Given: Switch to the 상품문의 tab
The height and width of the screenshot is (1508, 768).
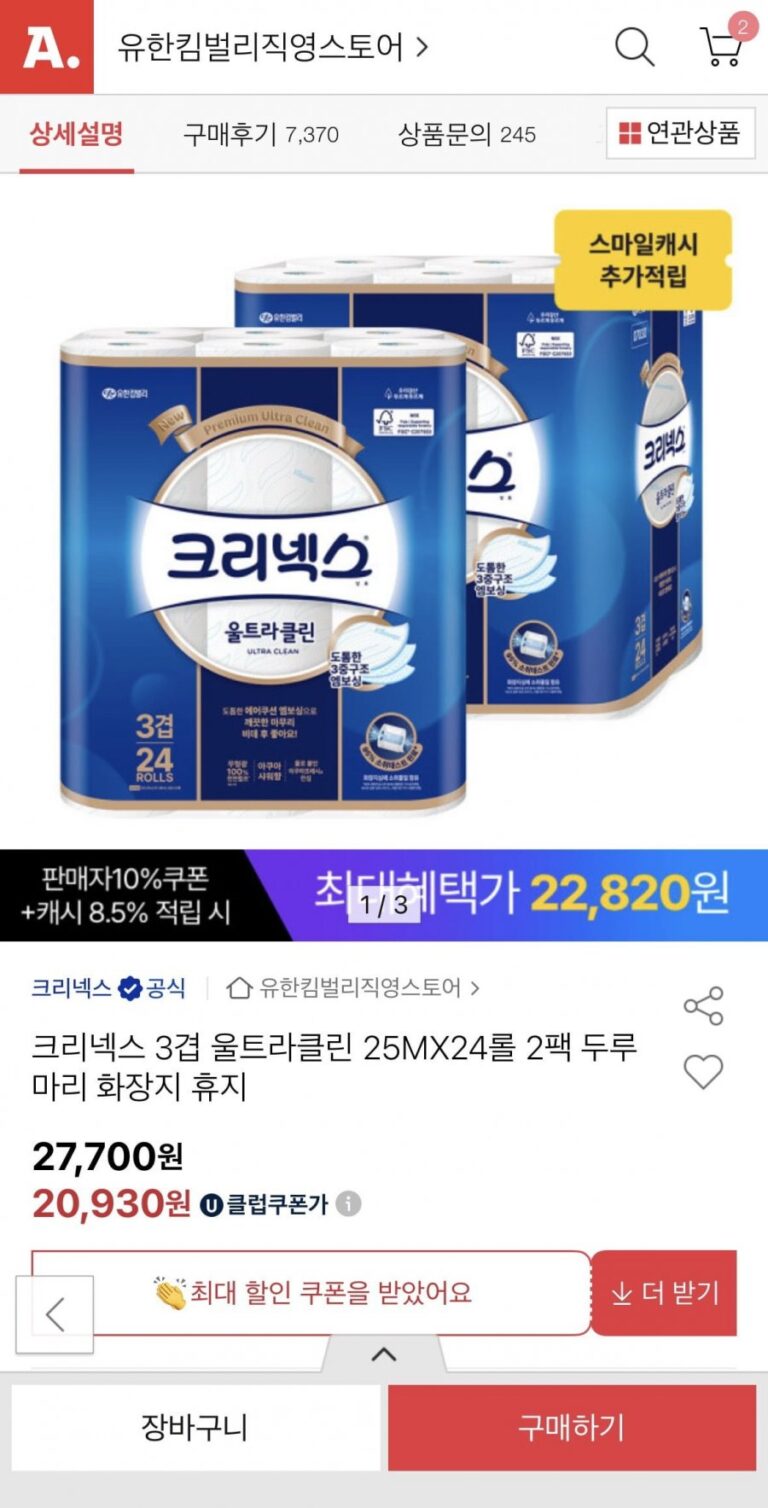Looking at the screenshot, I should (x=466, y=134).
